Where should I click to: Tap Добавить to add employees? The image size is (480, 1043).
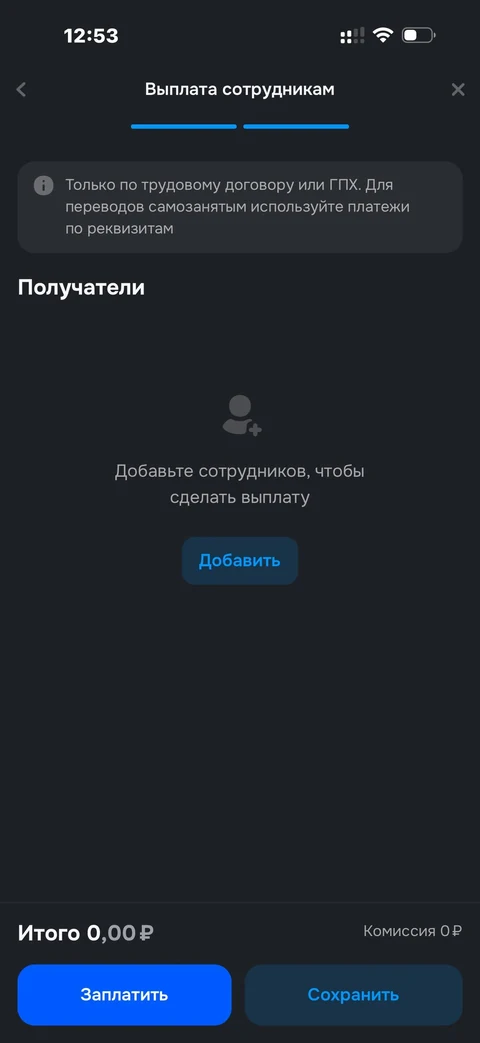pos(239,561)
